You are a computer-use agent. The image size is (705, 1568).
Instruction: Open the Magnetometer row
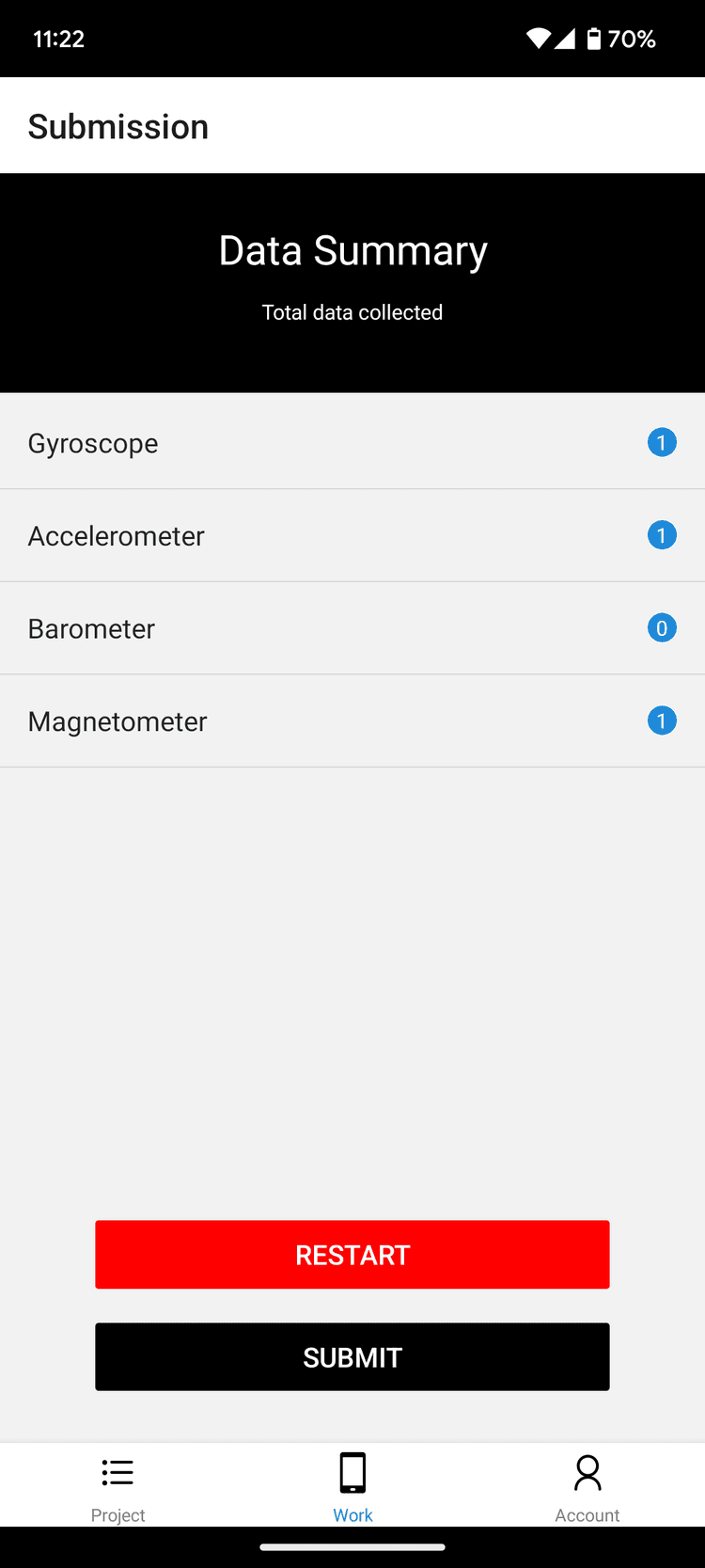(352, 721)
